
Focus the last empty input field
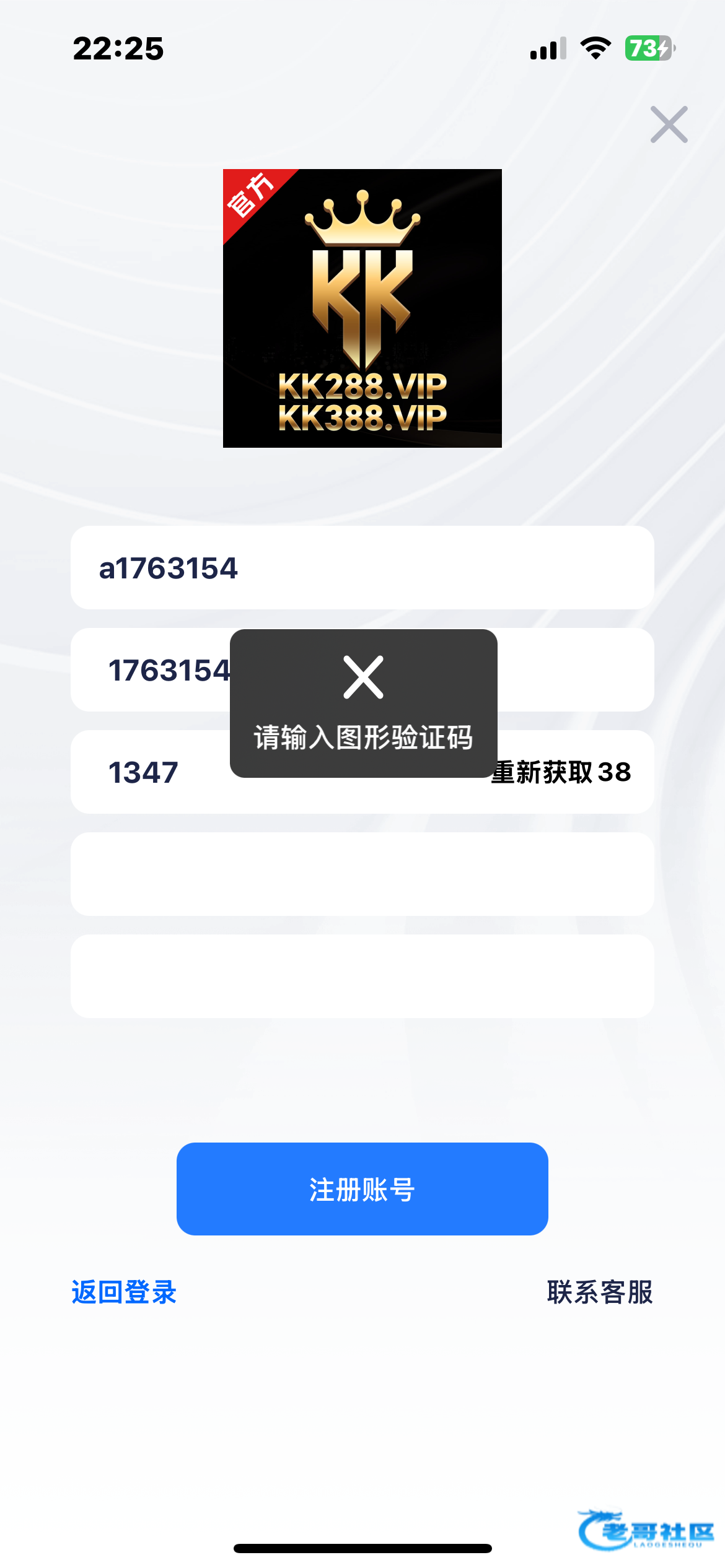coord(362,976)
